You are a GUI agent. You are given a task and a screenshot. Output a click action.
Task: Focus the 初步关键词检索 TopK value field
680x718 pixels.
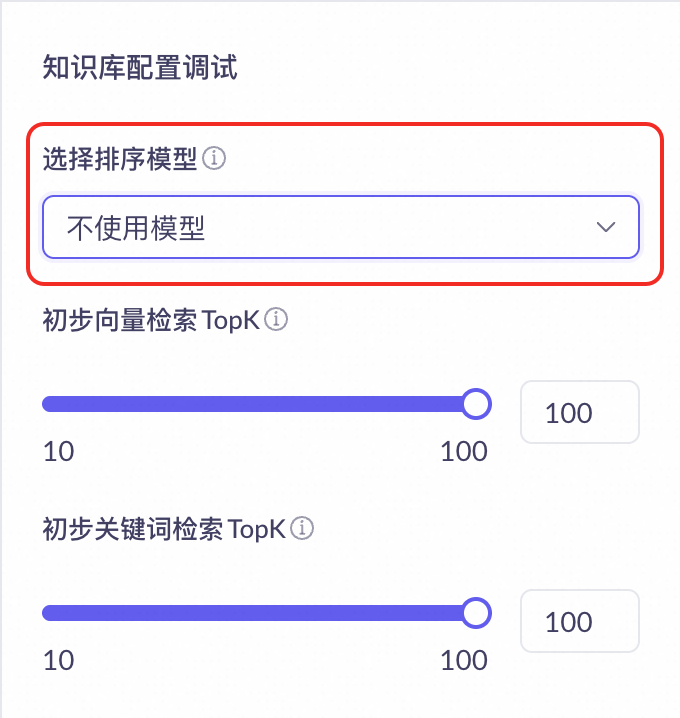[x=579, y=621]
